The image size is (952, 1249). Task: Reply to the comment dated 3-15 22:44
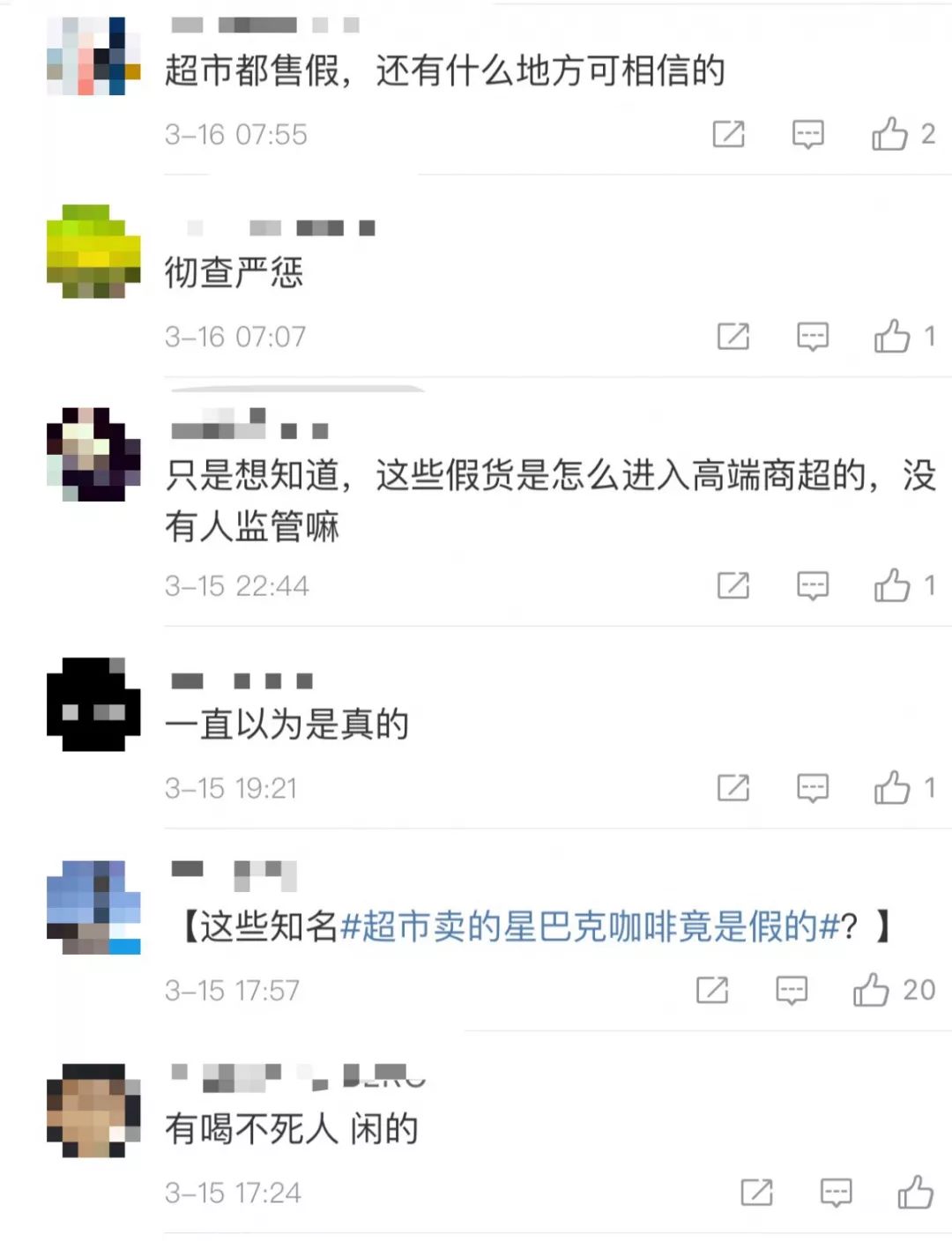[812, 585]
